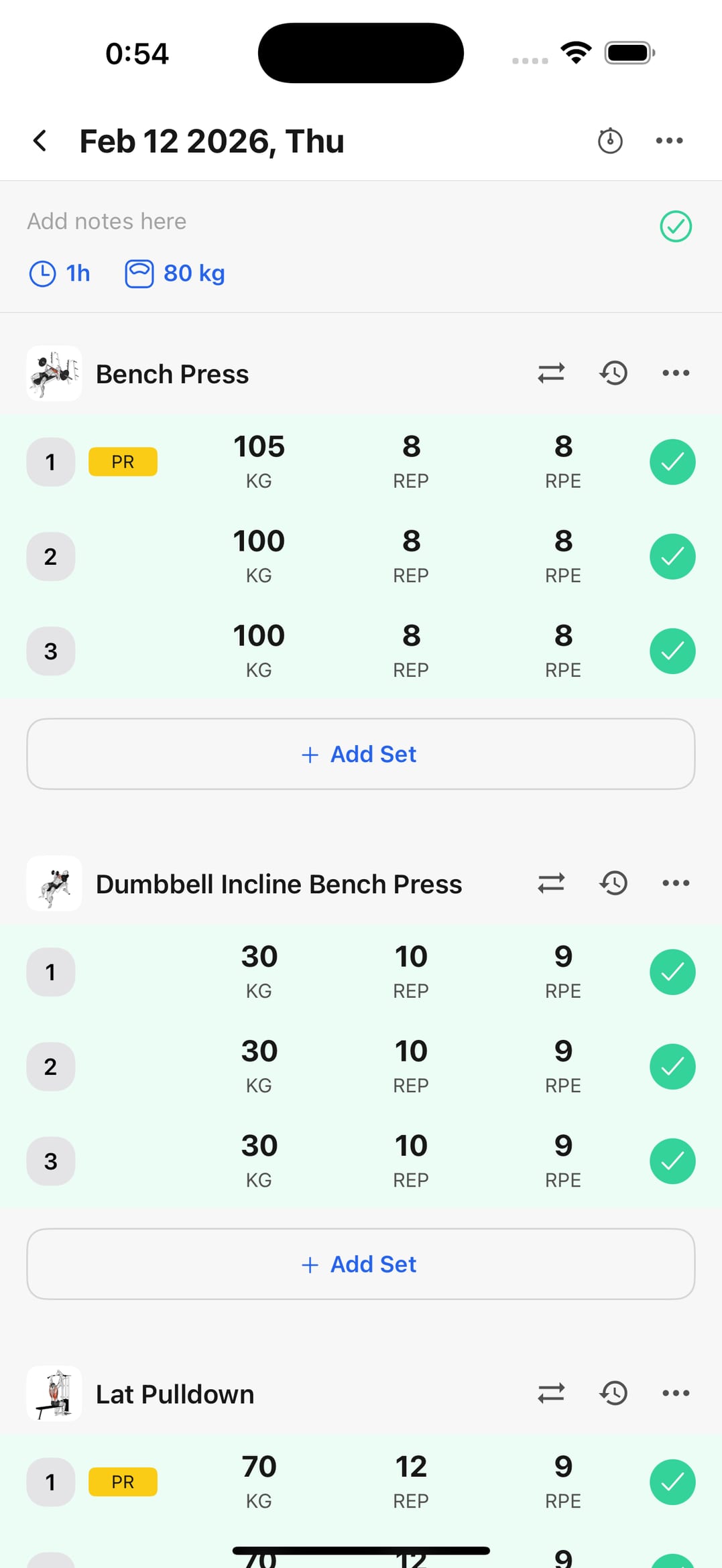722x1568 pixels.
Task: Open Dumbbell Incline Bench Press history
Action: 612,883
